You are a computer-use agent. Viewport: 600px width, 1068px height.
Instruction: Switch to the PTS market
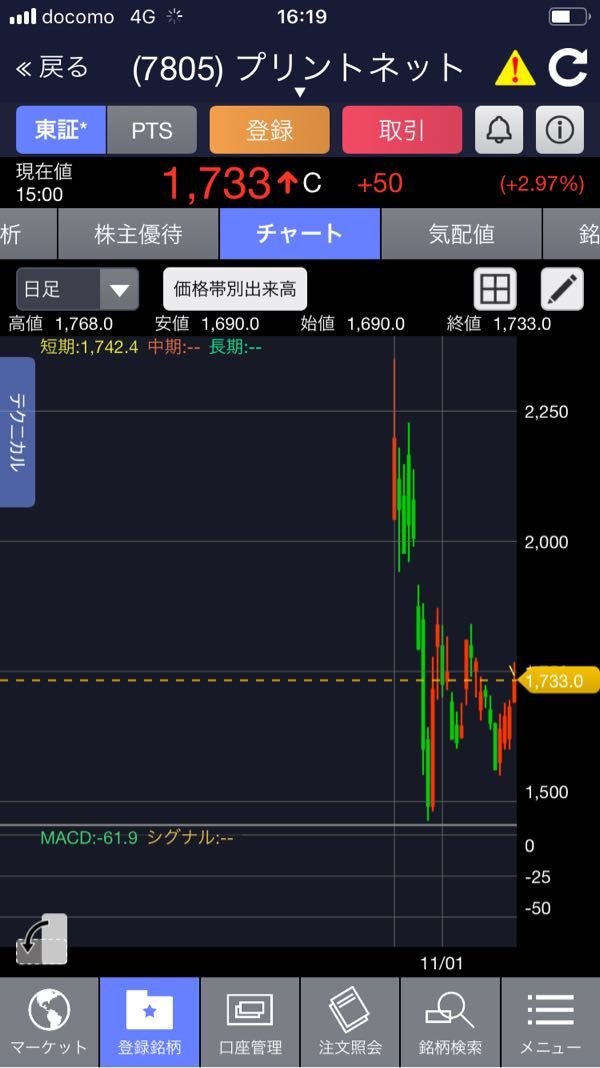pyautogui.click(x=152, y=130)
